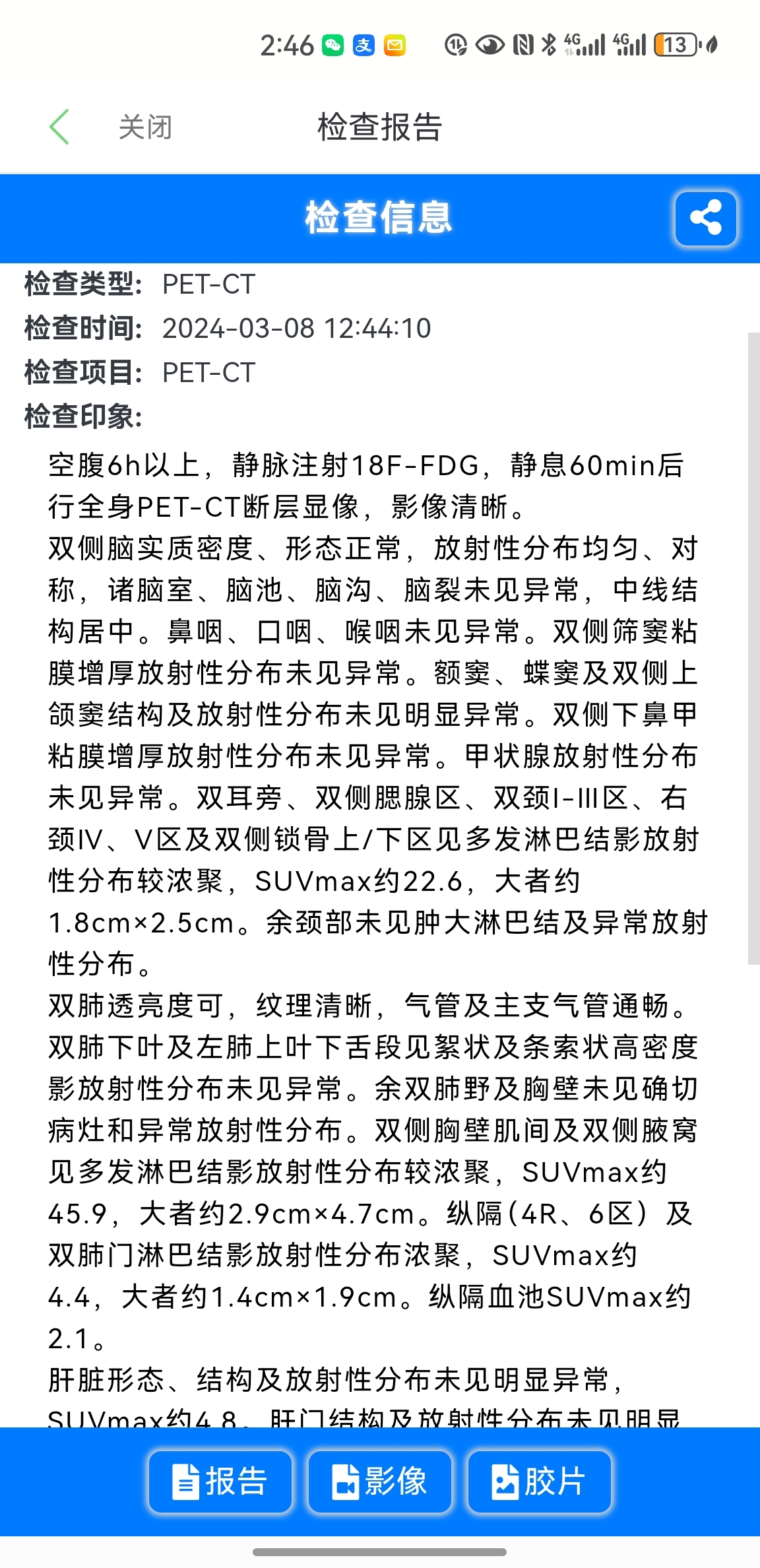The image size is (760, 1568).
Task: Open the 胶片 film view
Action: [540, 1481]
